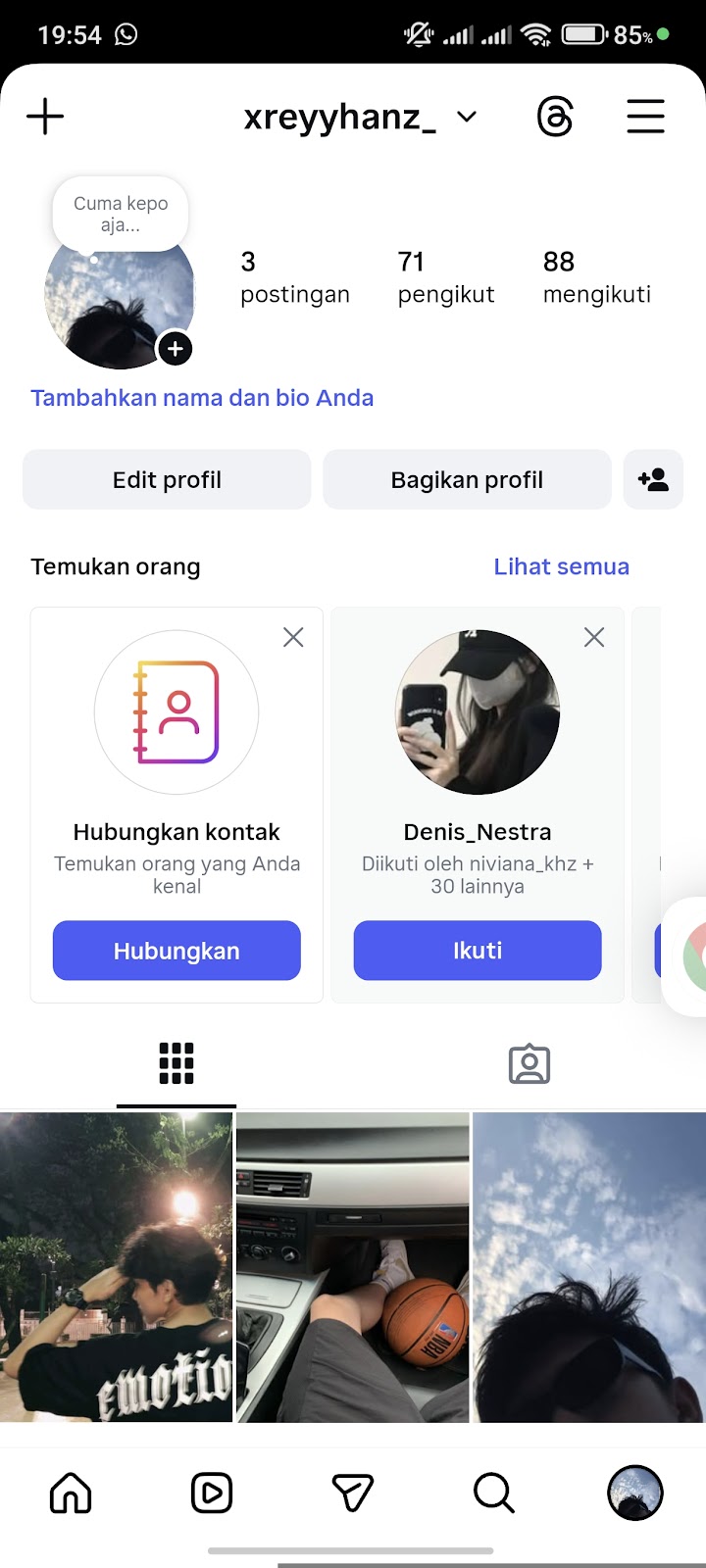
Task: Dismiss the Denis_Nestra suggestion
Action: coord(594,638)
